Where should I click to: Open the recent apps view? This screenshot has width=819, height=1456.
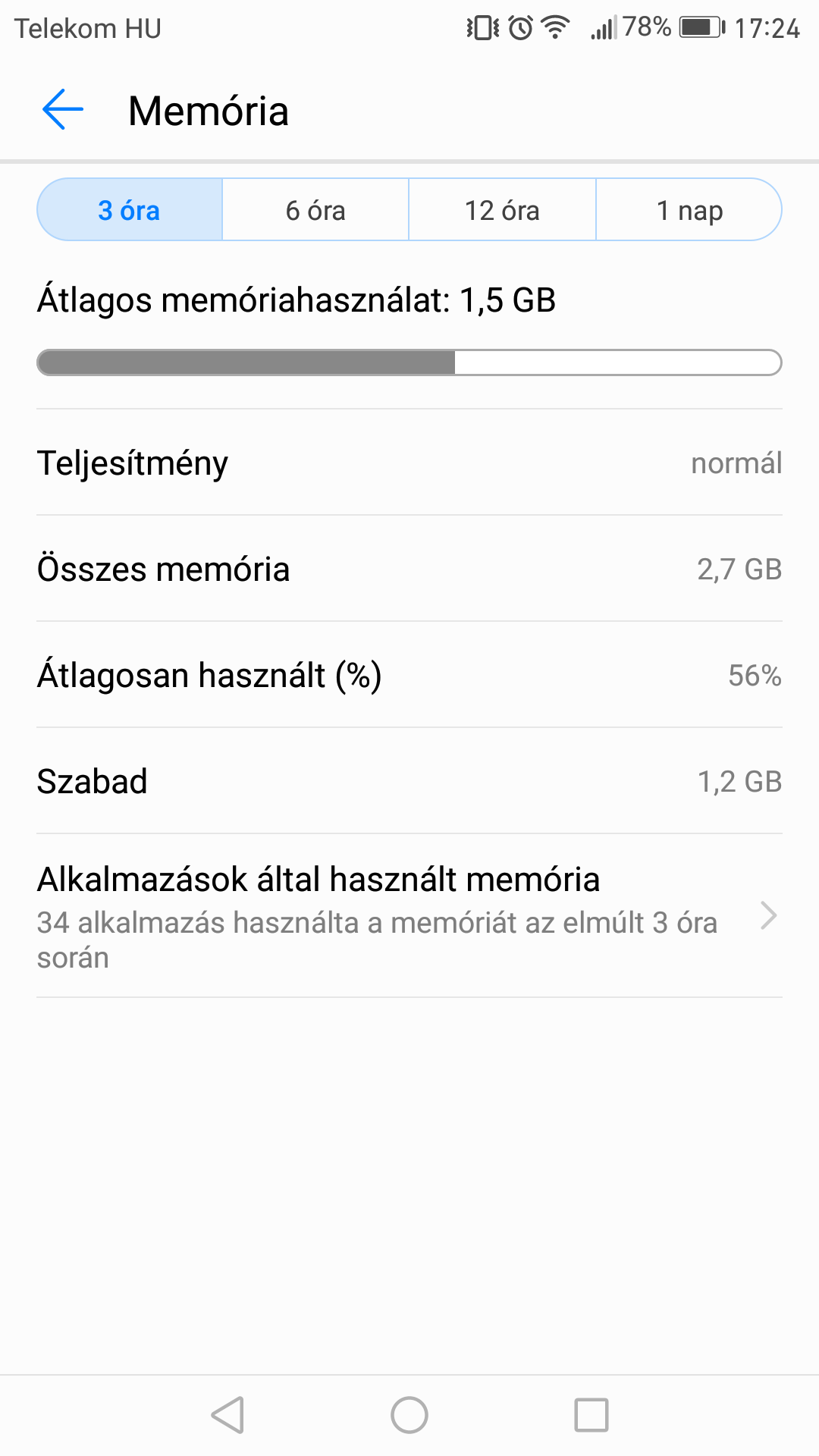pyautogui.click(x=591, y=1415)
